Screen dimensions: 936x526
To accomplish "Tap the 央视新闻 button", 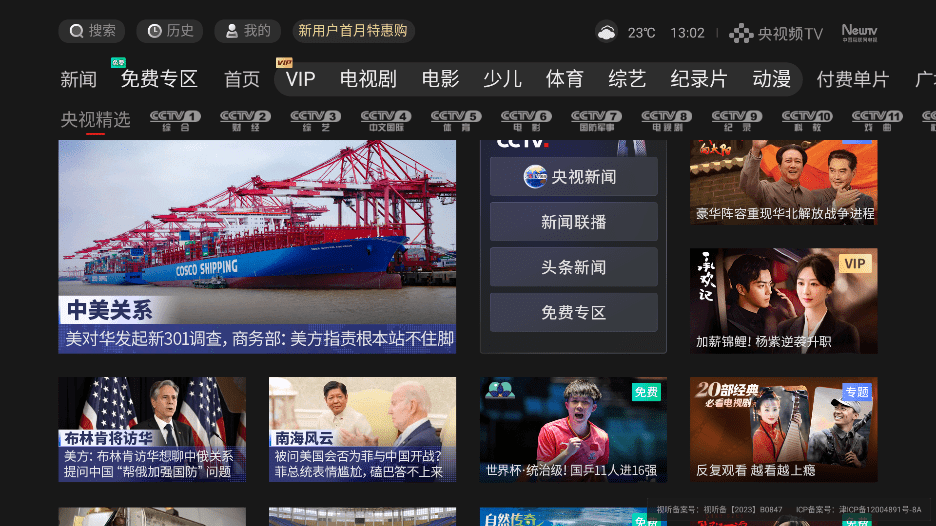I will pos(573,177).
